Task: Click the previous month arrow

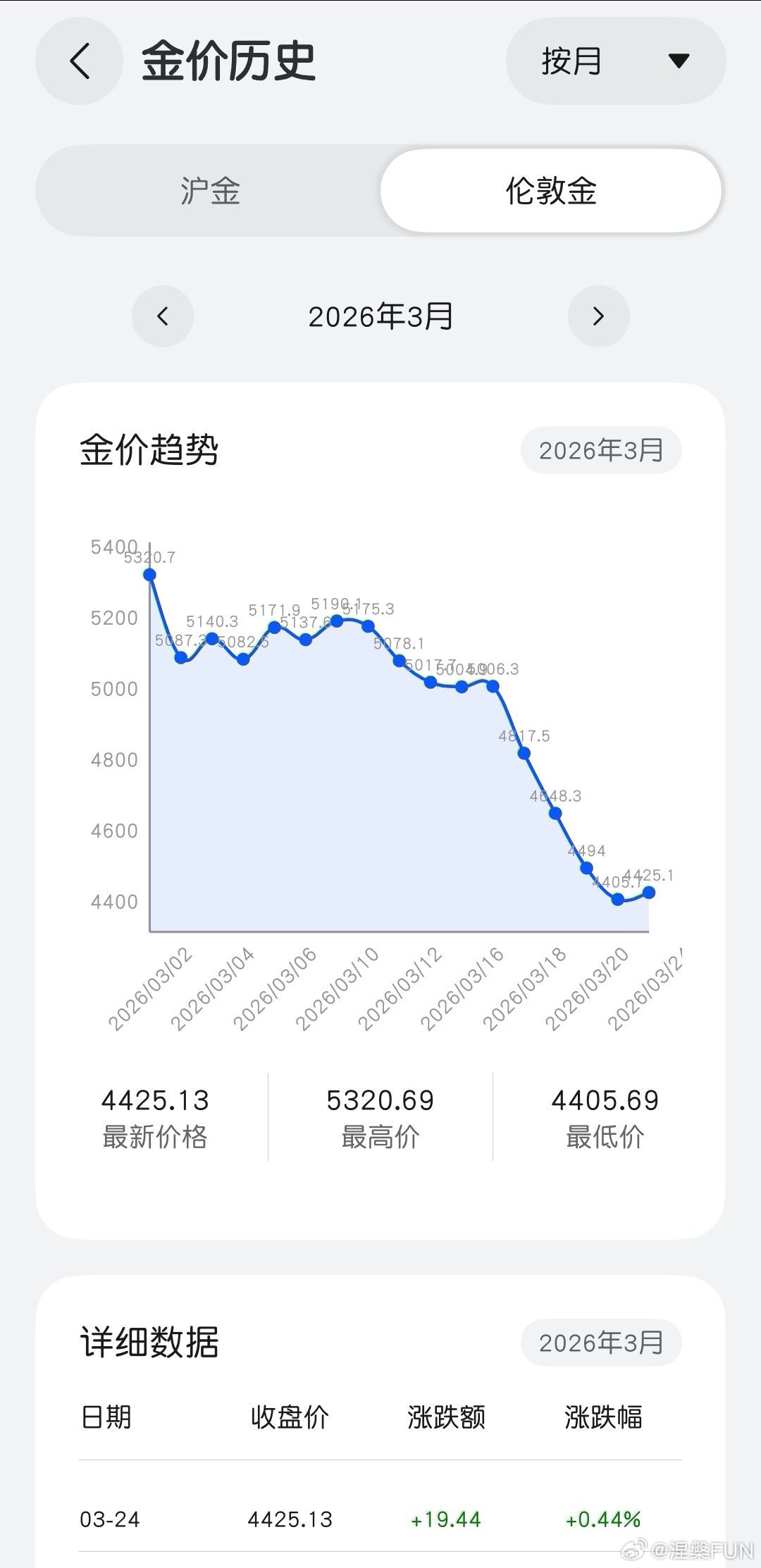Action: [x=163, y=317]
